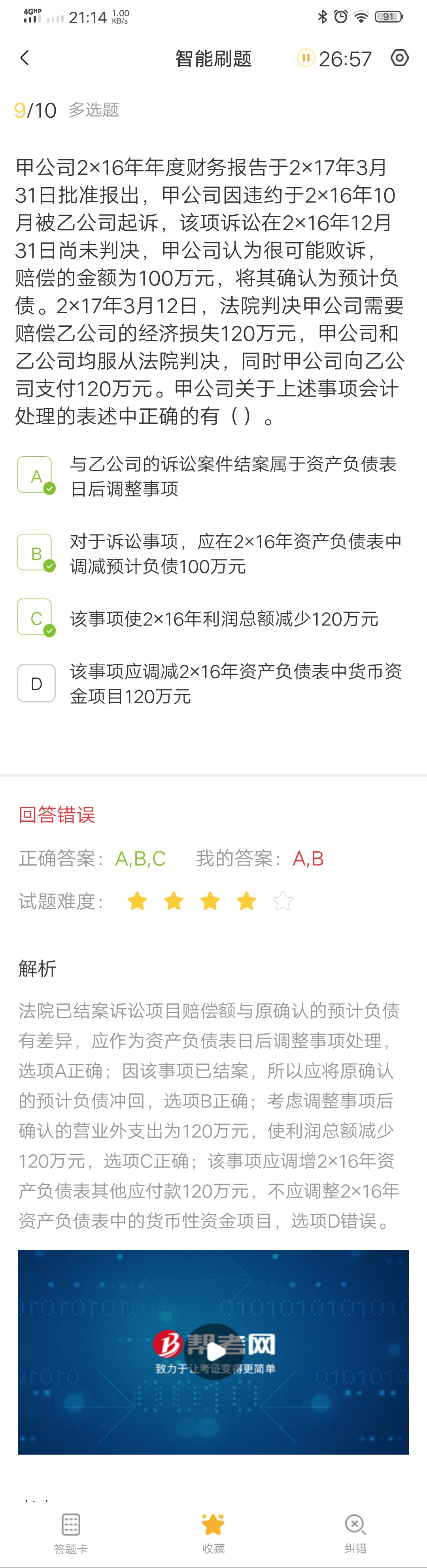Select answer option A
Image resolution: width=427 pixels, height=1568 pixels.
tap(36, 475)
